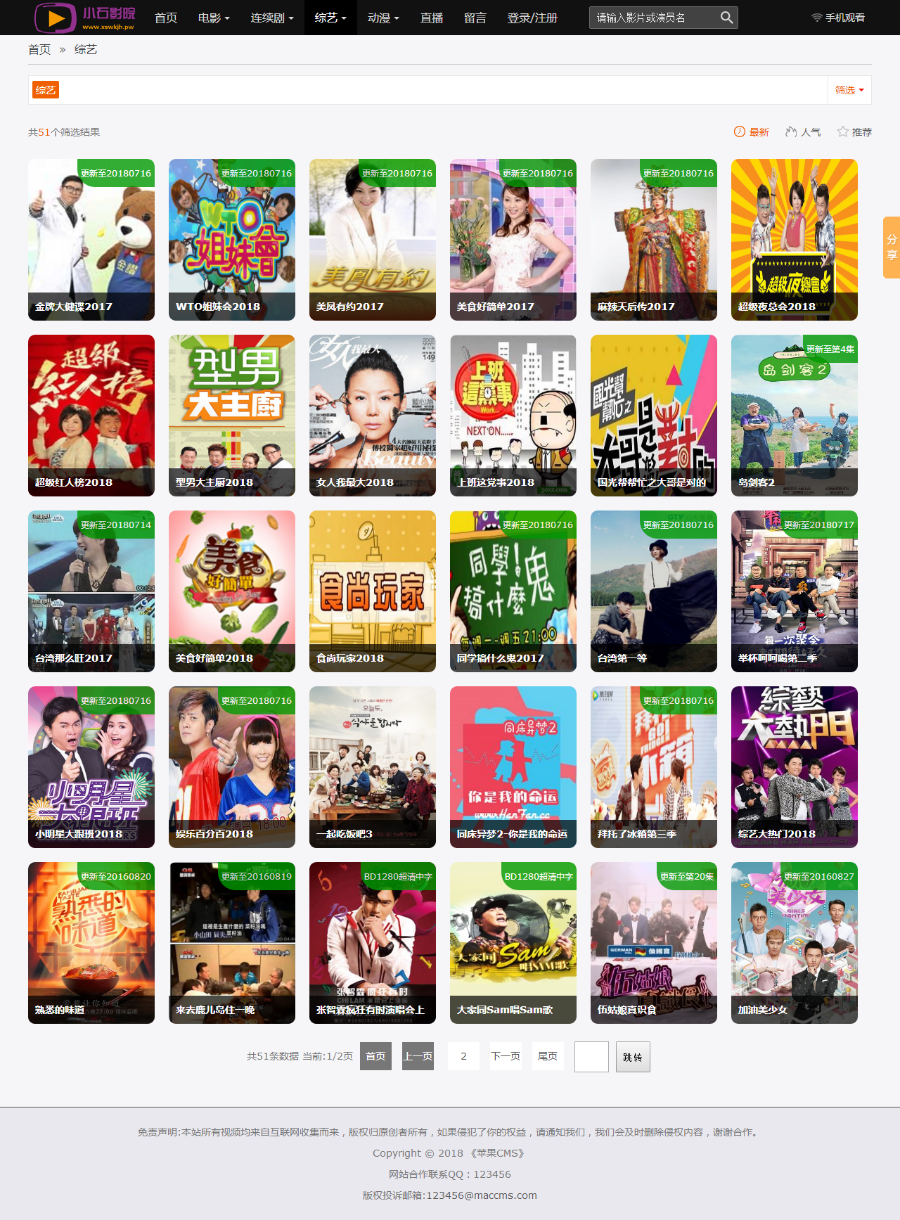Tap the search magnifier icon

click(726, 17)
